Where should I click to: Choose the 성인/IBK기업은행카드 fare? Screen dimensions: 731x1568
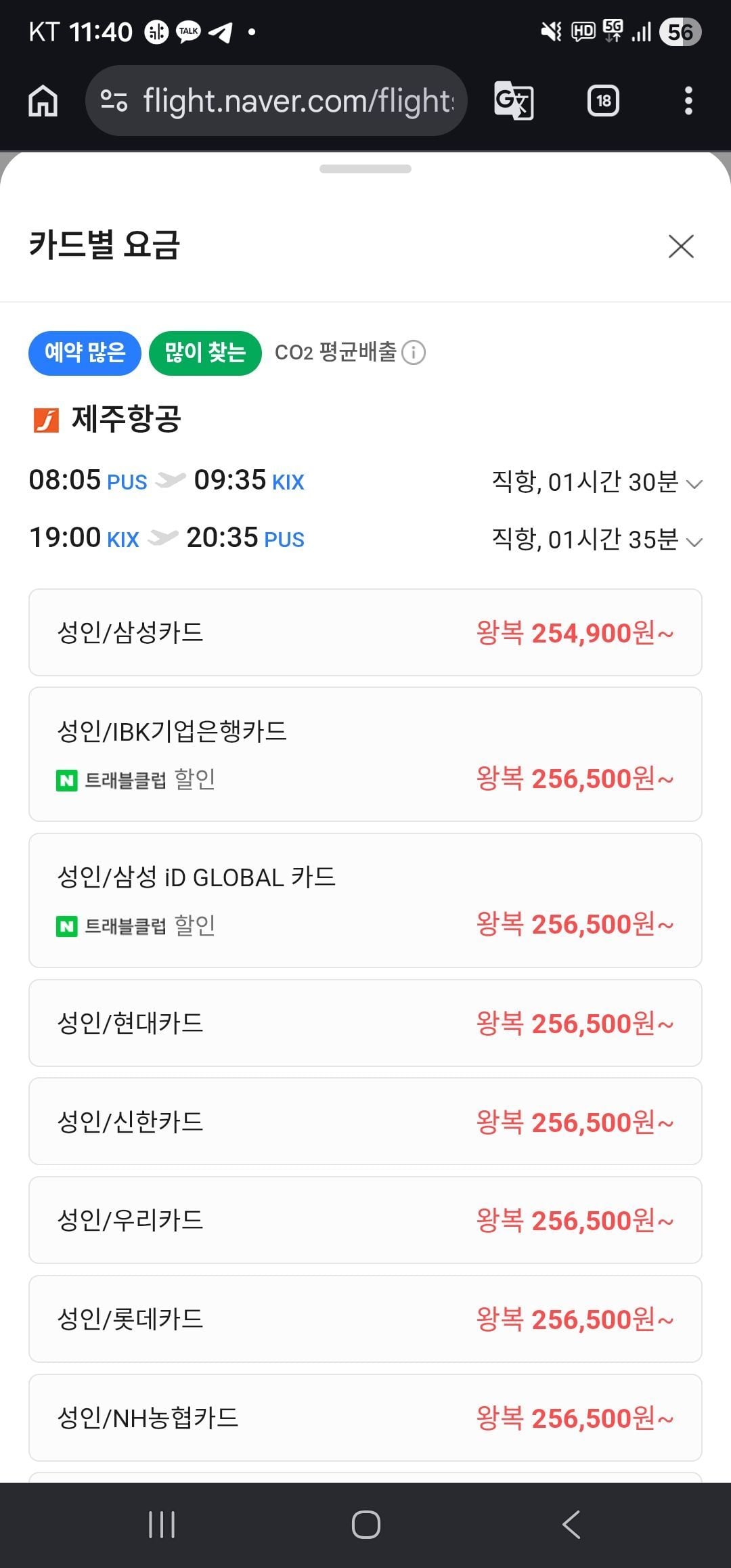[x=365, y=754]
